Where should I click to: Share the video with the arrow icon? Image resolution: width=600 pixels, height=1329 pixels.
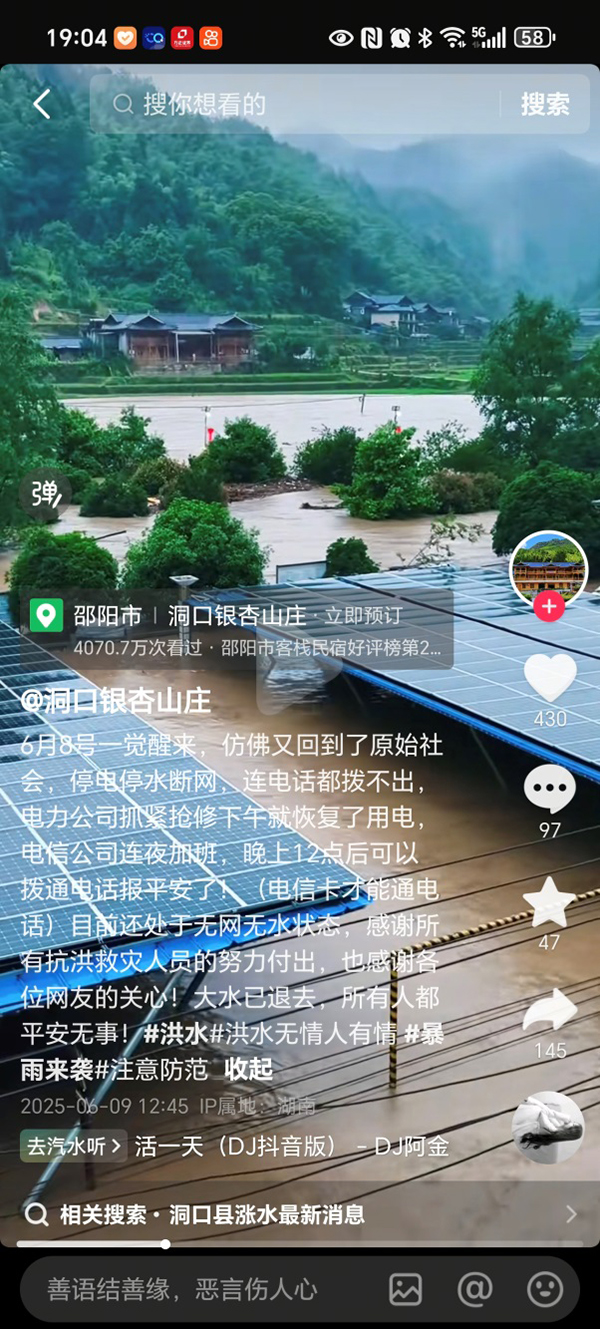click(x=549, y=1012)
